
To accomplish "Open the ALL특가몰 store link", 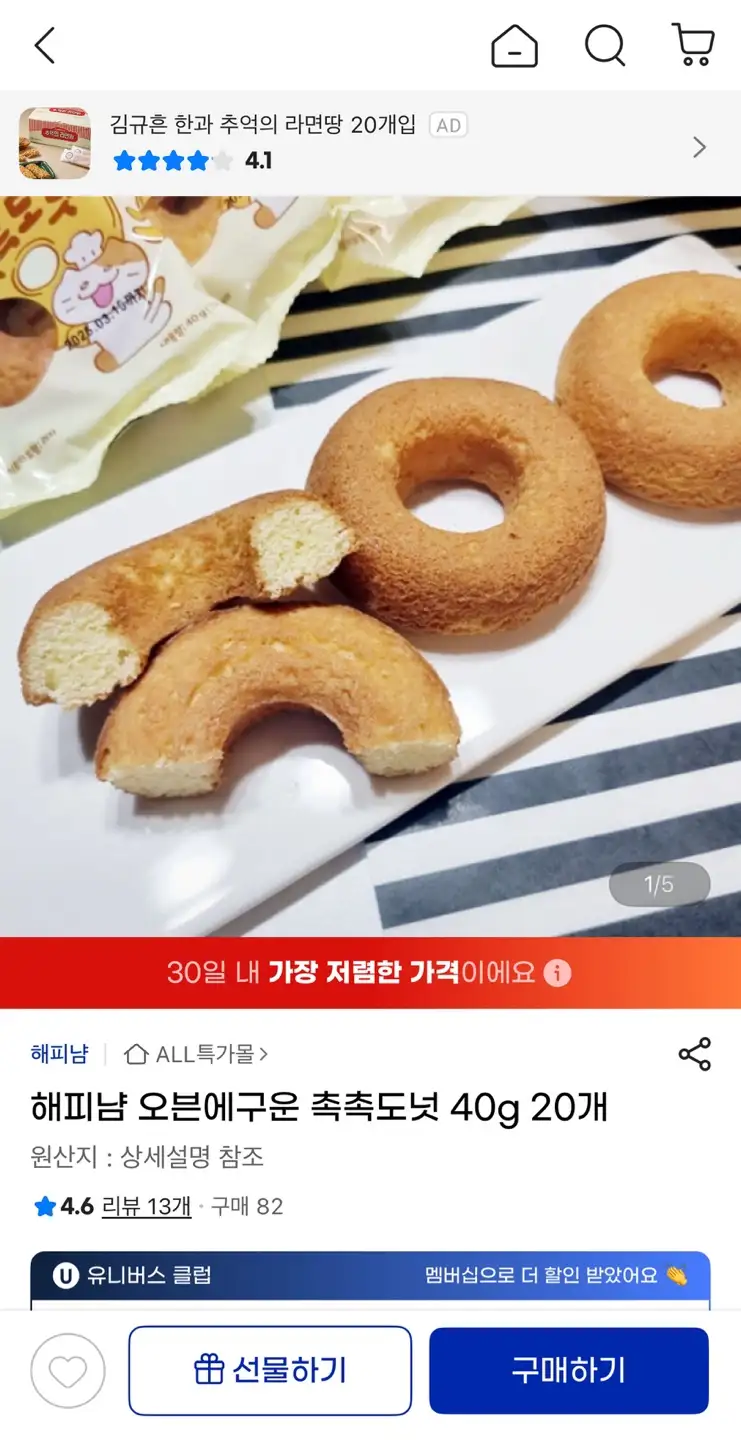I will pyautogui.click(x=196, y=1054).
